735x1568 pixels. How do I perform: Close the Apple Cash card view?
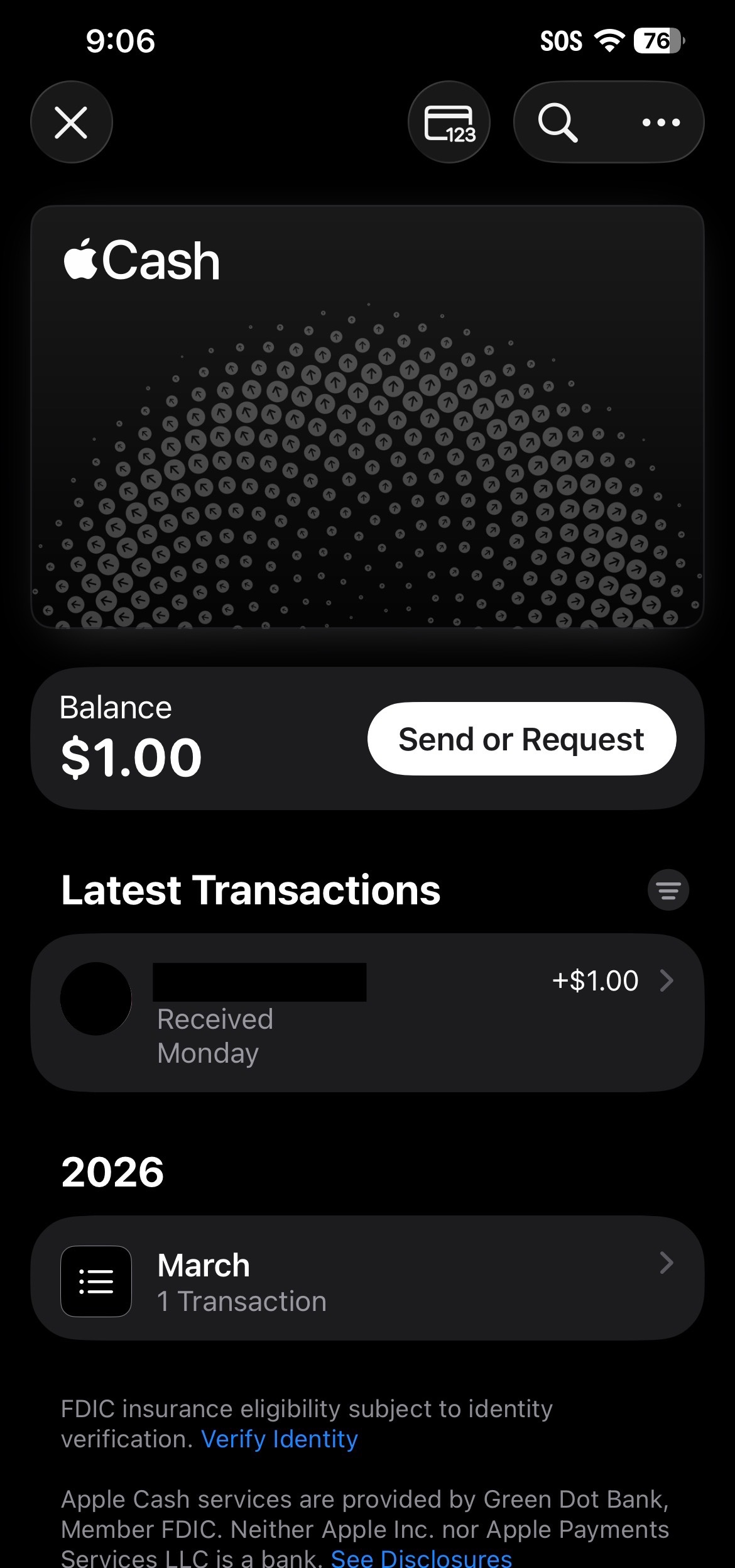[71, 122]
